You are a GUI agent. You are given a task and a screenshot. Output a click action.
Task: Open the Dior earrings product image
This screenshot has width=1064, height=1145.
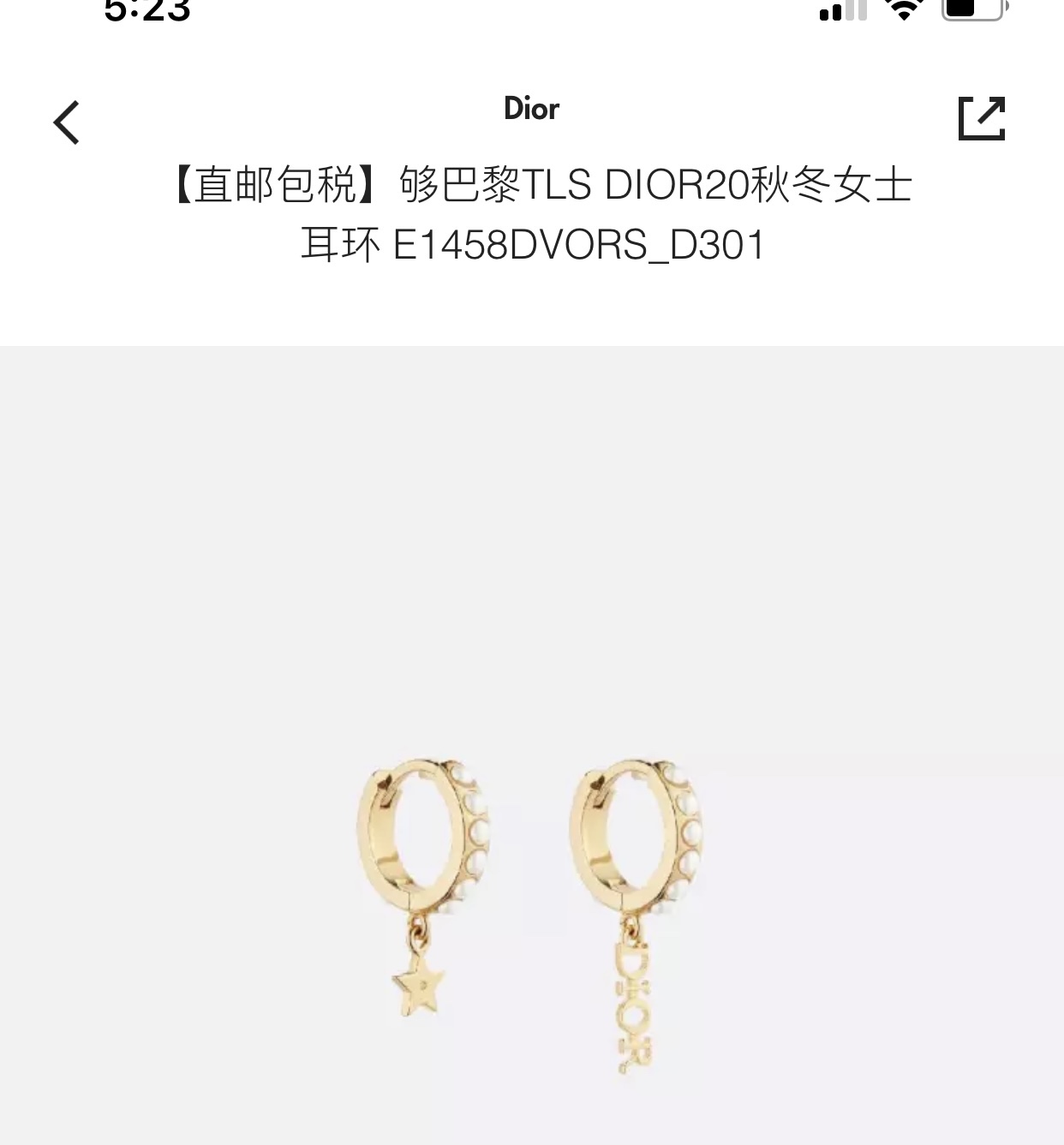(531, 908)
